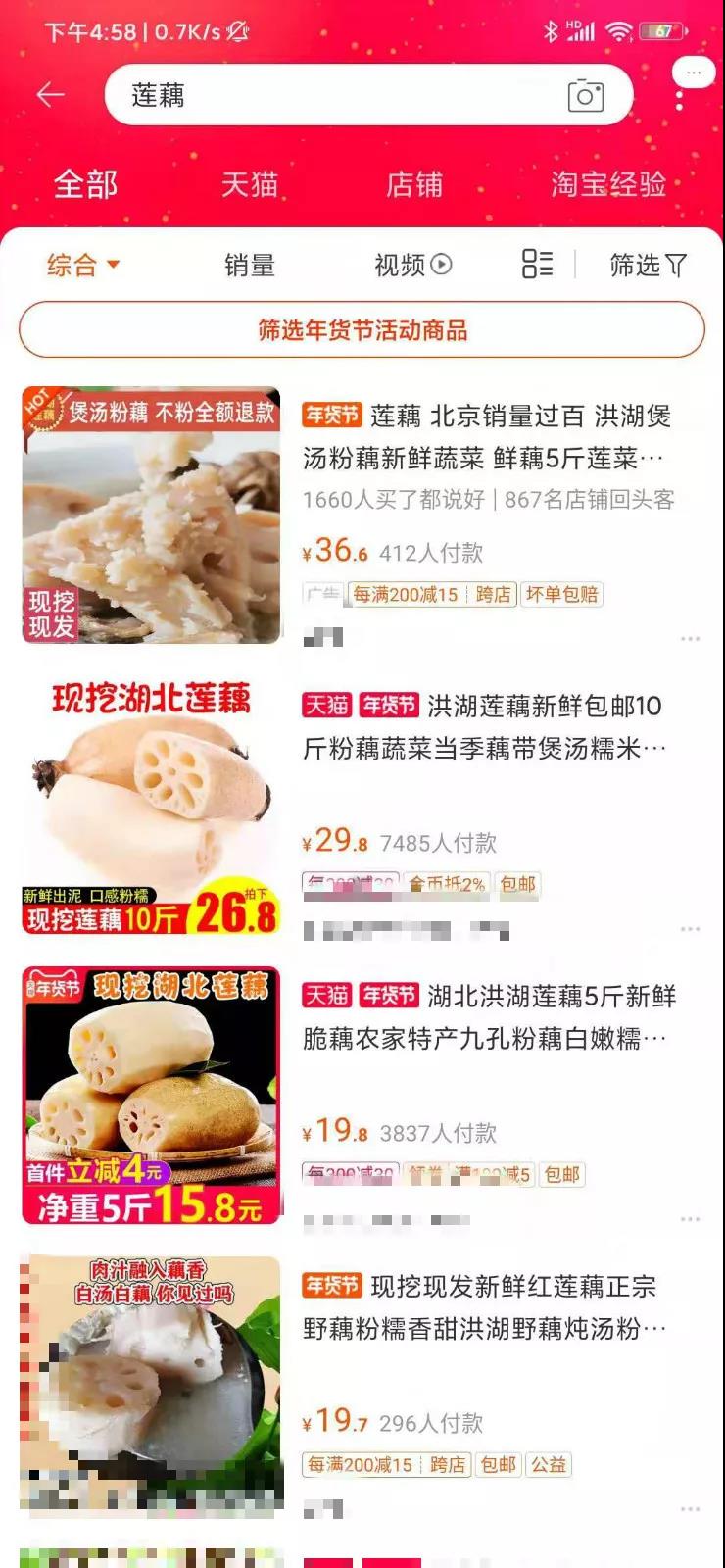Show 视频 results

coord(412,265)
